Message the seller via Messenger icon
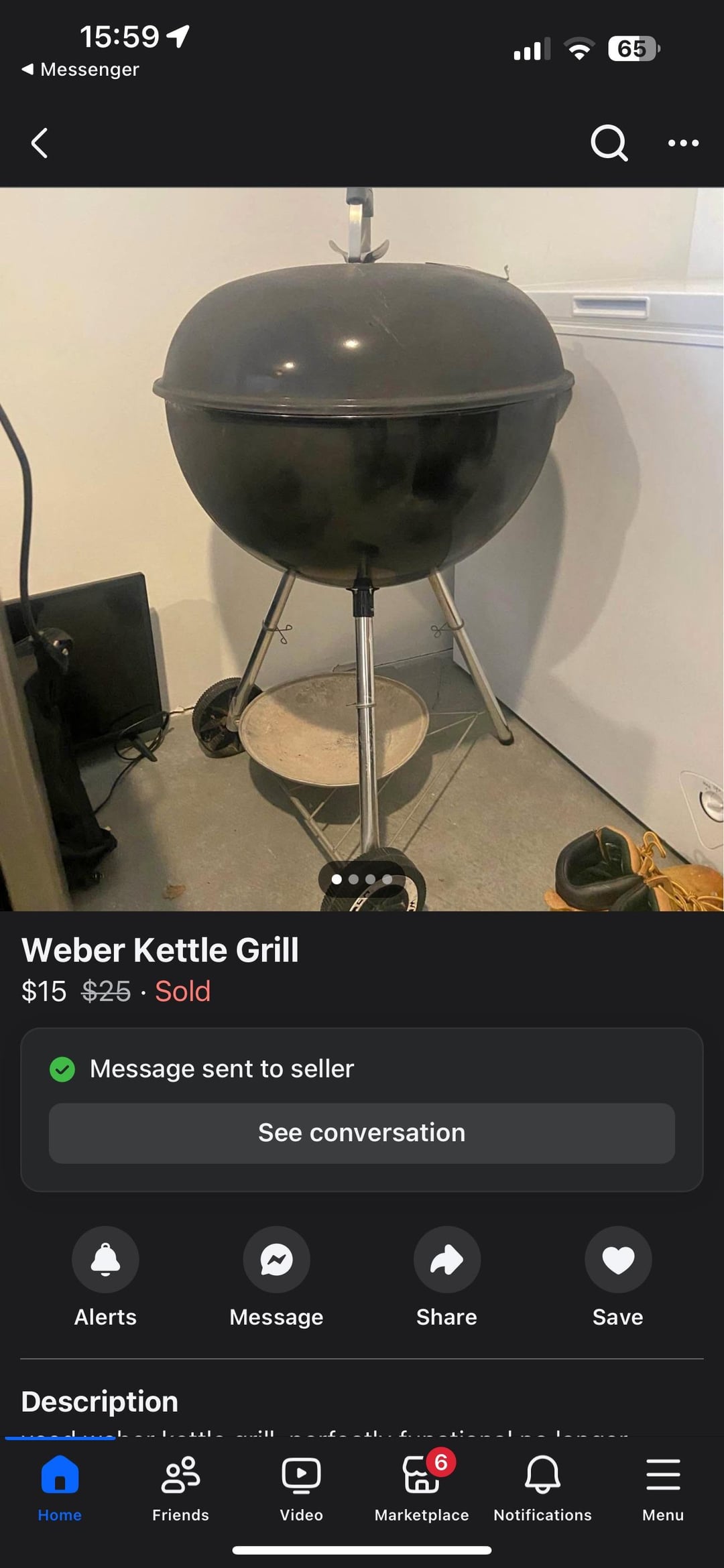Image resolution: width=724 pixels, height=1568 pixels. (x=276, y=1260)
